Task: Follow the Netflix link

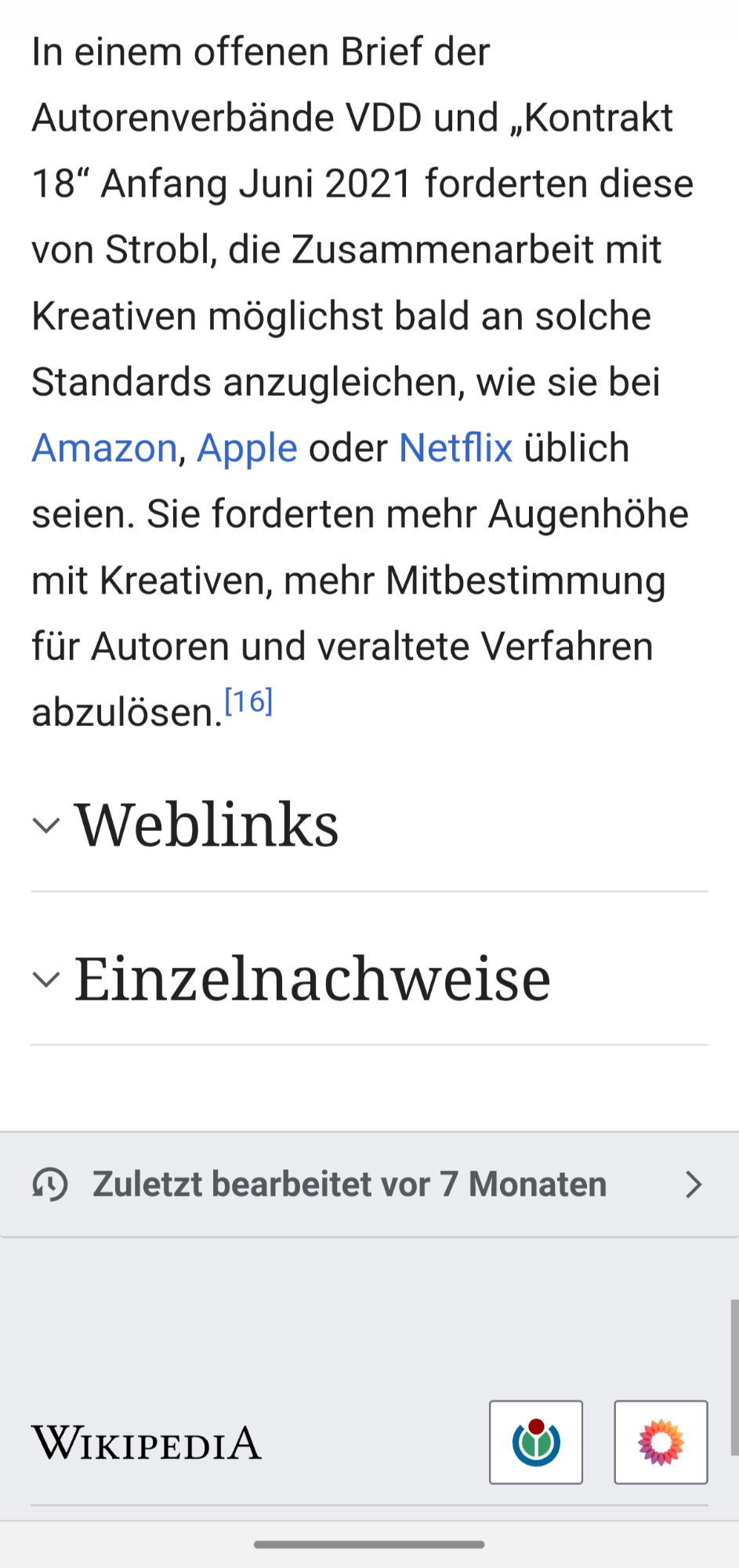Action: click(455, 448)
